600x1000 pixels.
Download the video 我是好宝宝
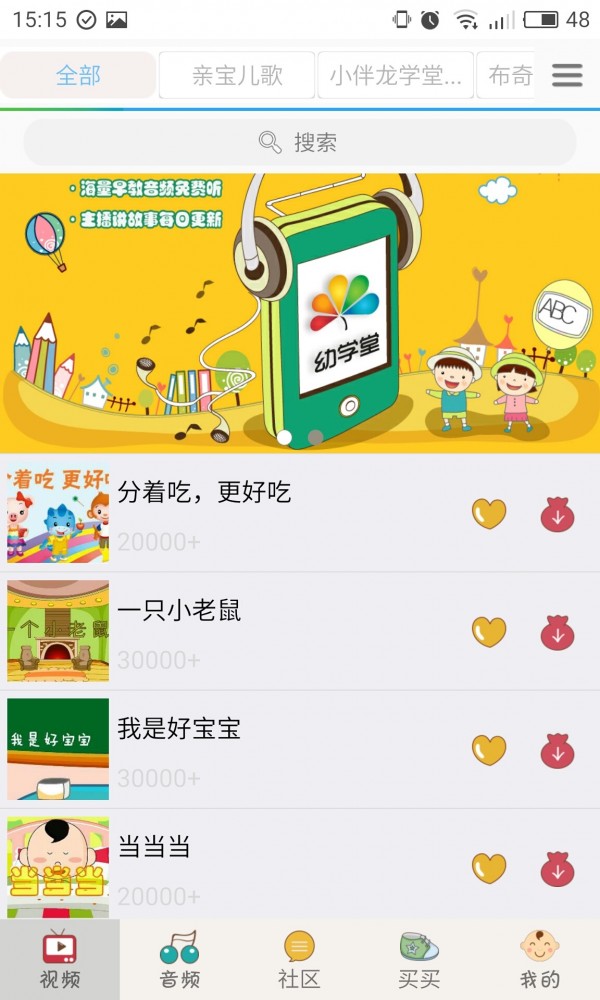pos(558,750)
